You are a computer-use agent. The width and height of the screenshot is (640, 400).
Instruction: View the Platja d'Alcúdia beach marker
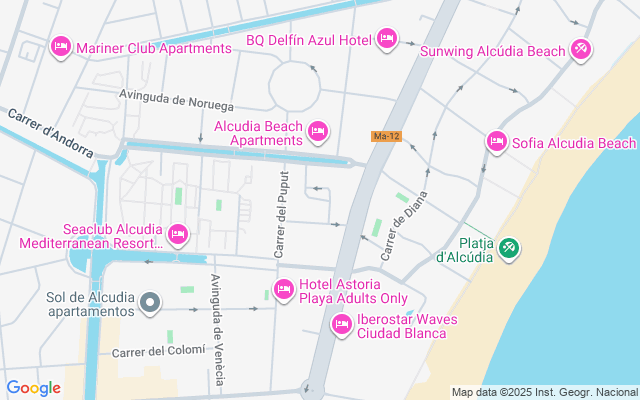(x=508, y=246)
